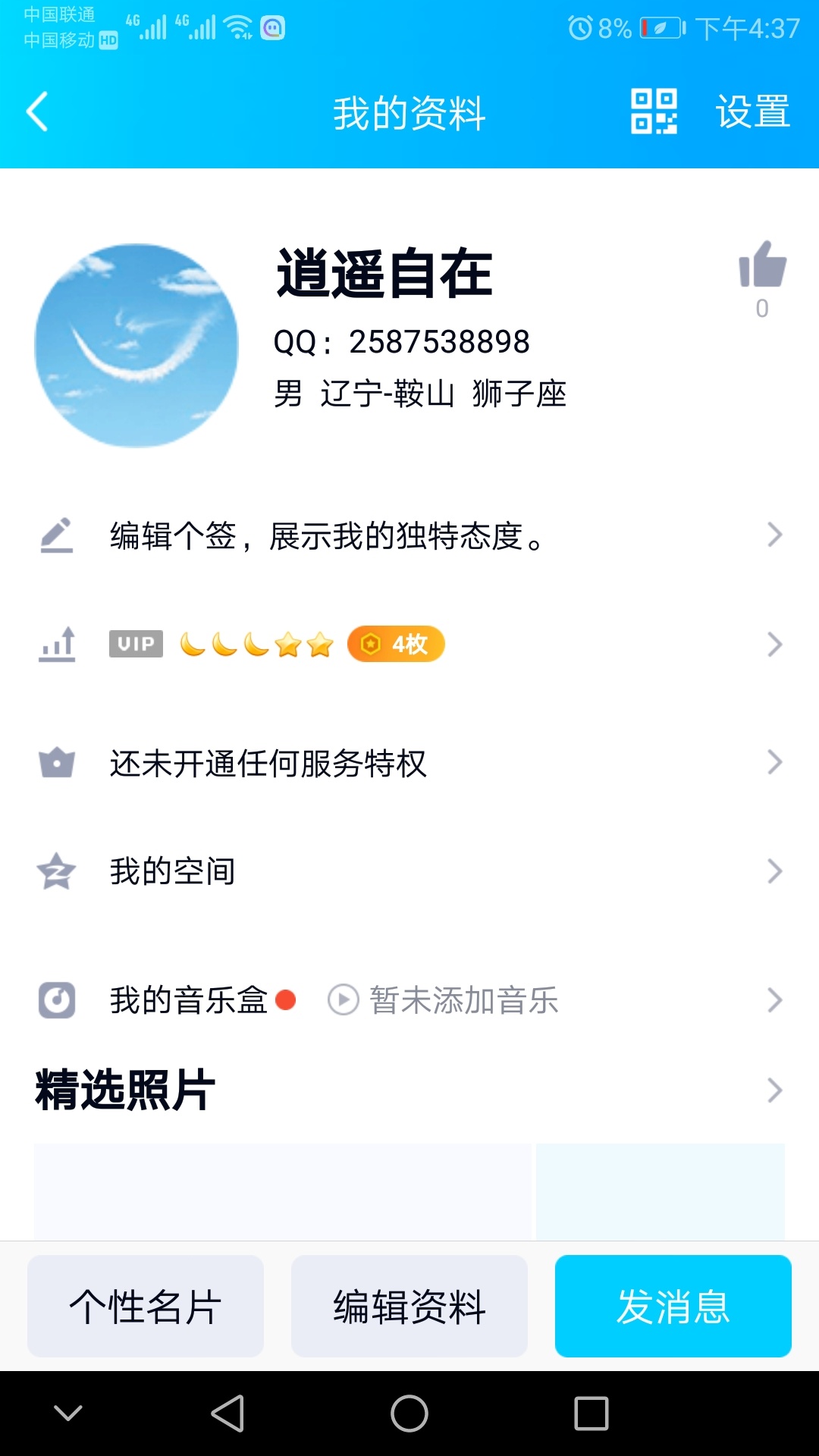819x1456 pixels.
Task: Open 设置 in the top bar
Action: (x=752, y=112)
